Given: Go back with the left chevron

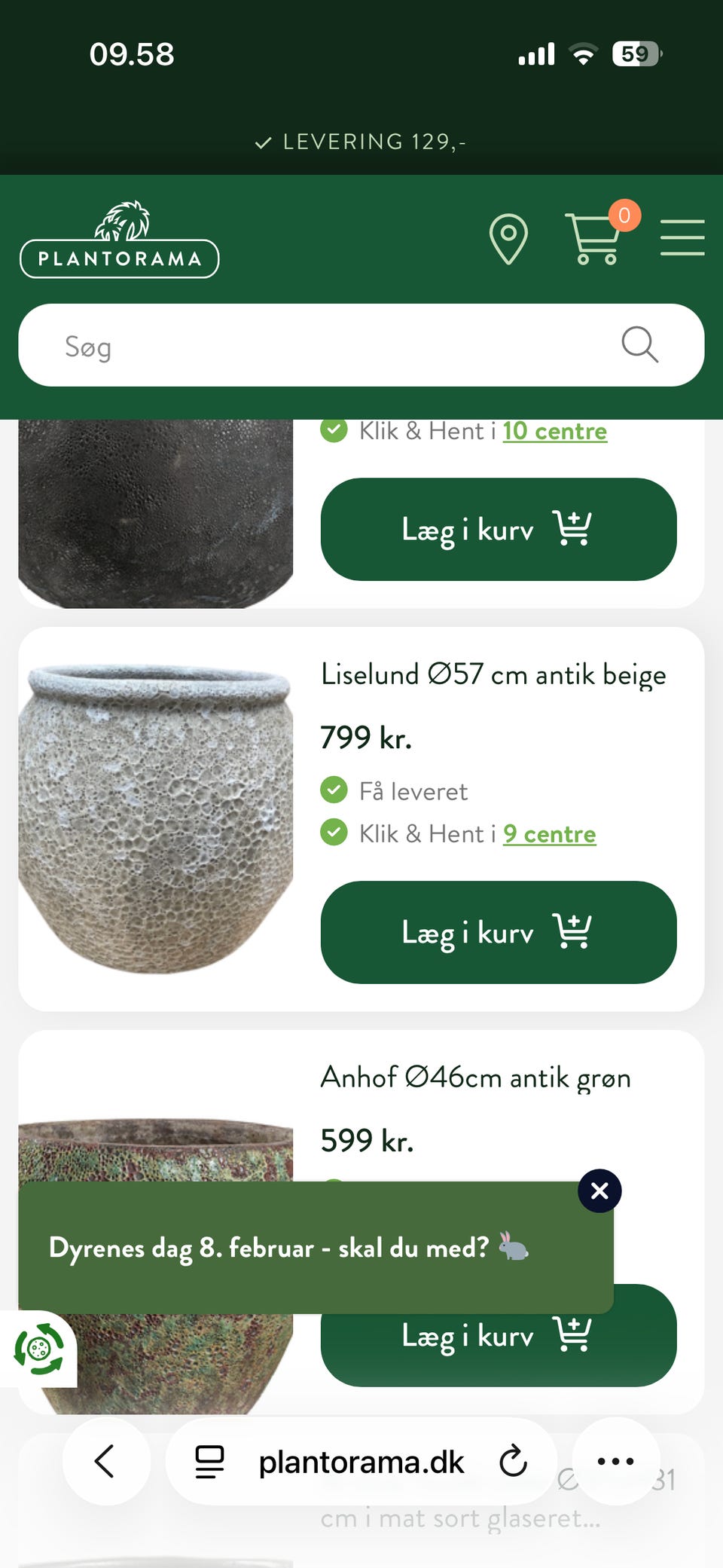Looking at the screenshot, I should tap(106, 1460).
